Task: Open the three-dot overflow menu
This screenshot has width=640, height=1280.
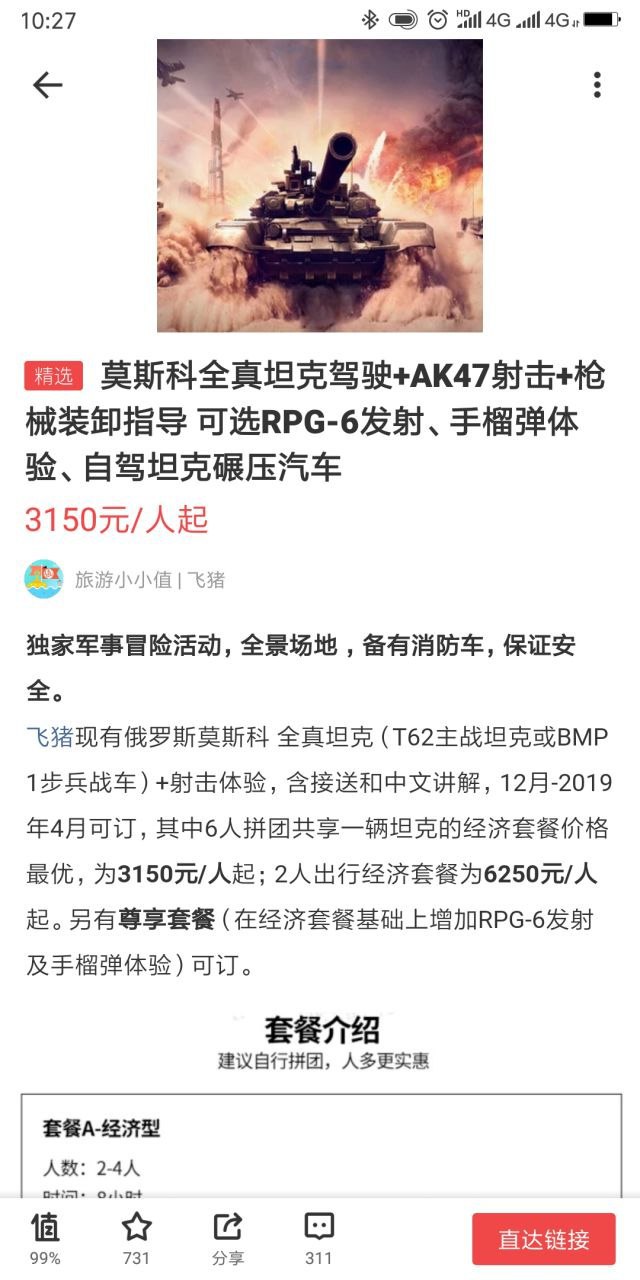Action: [x=597, y=85]
